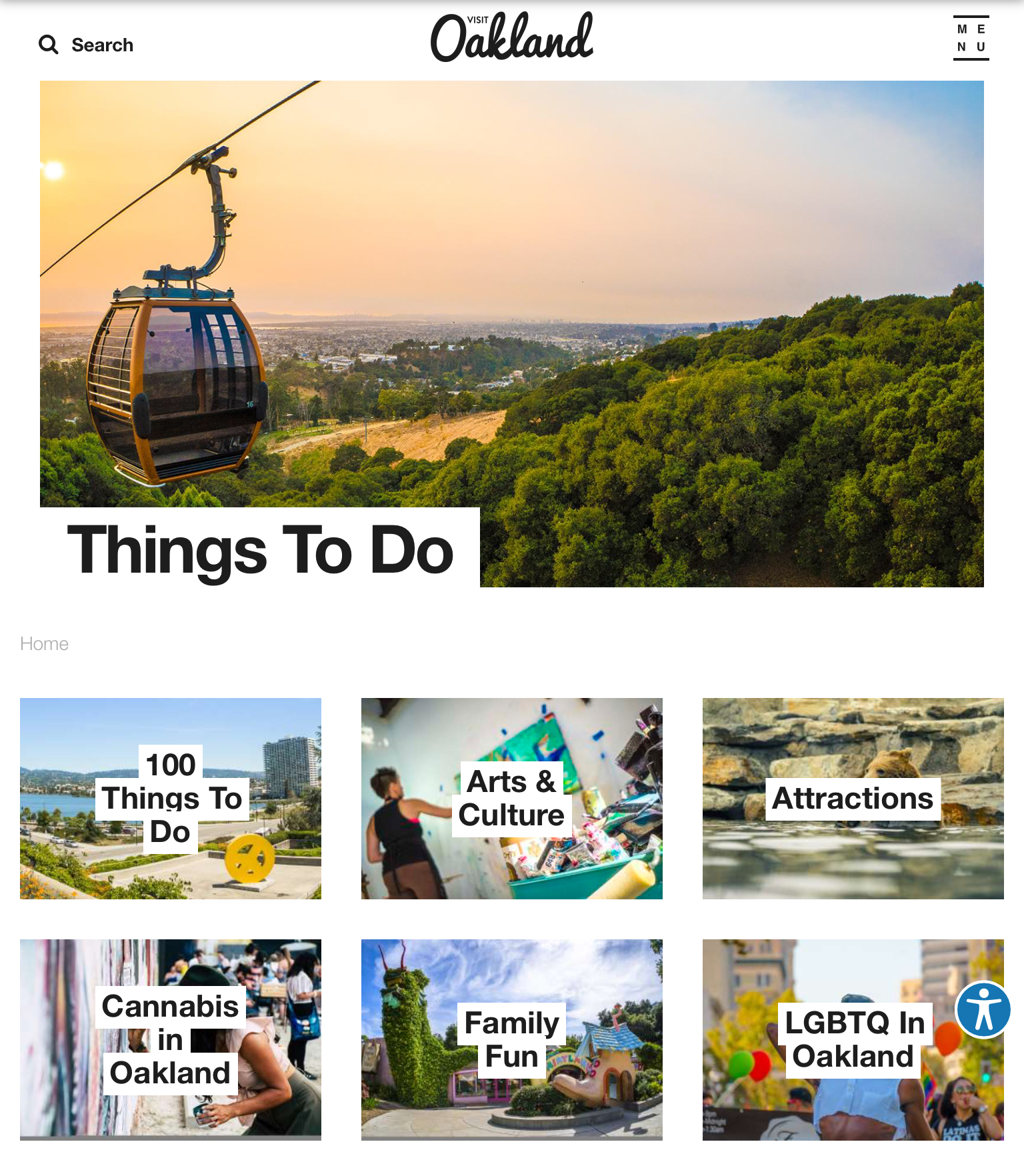Screen dimensions: 1024x1176
Task: Open the MENU button
Action: [x=971, y=38]
